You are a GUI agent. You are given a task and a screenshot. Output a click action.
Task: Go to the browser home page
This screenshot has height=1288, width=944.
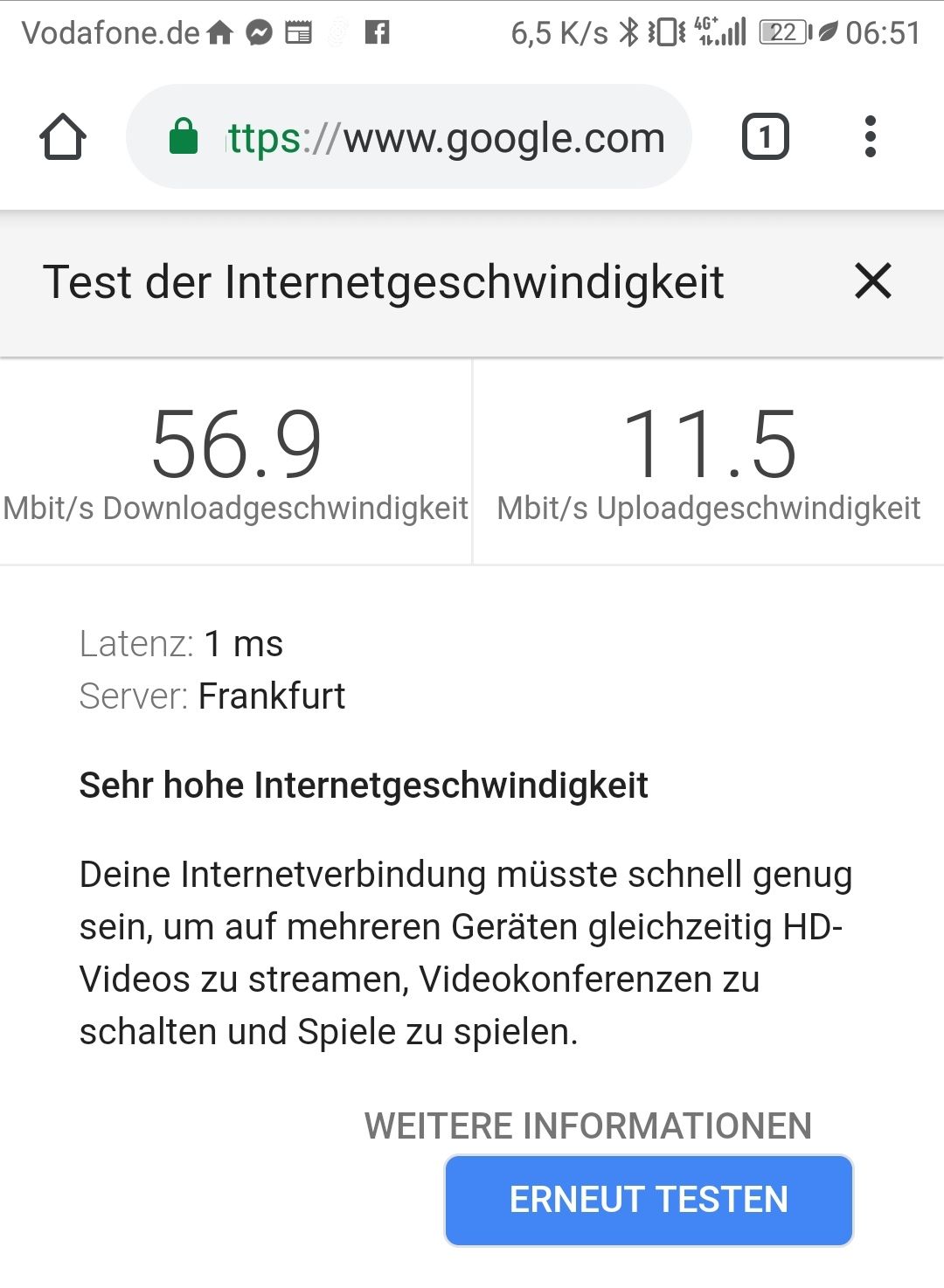point(63,137)
